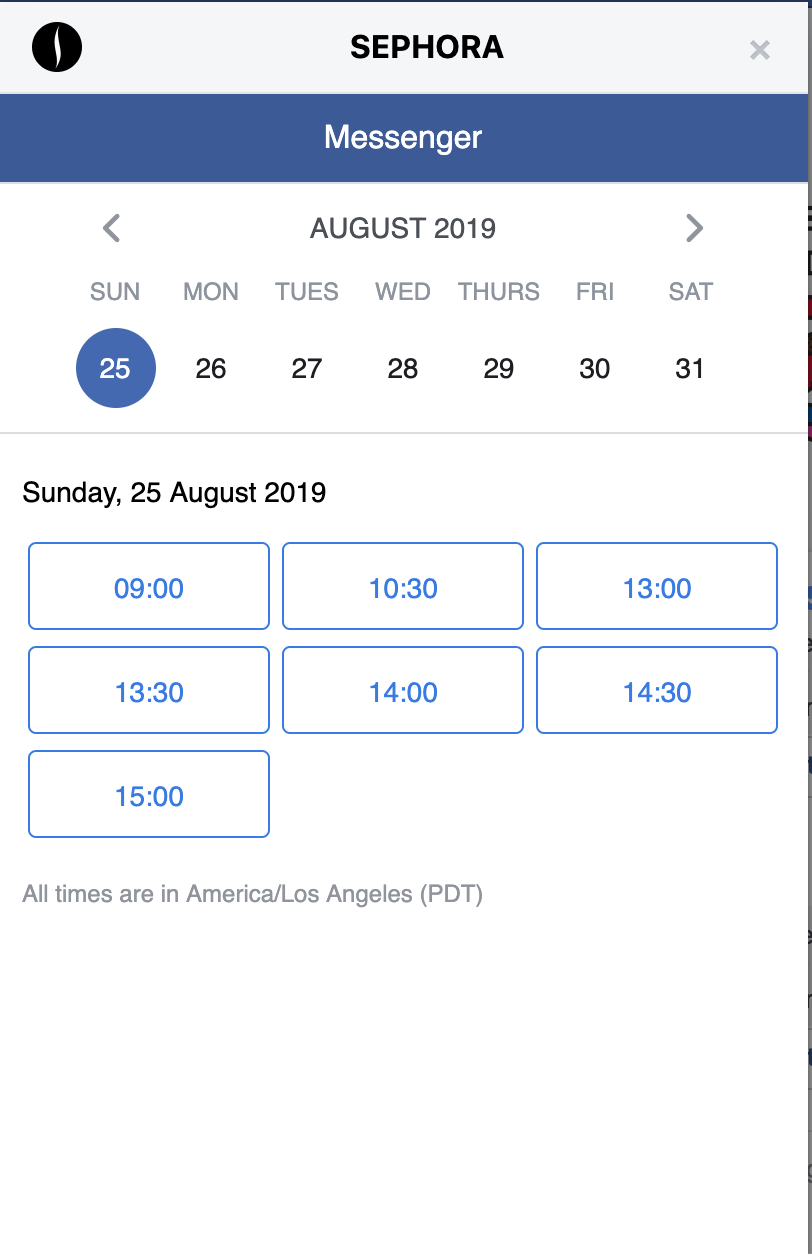Viewport: 812px width, 1254px height.
Task: Pick the 13:30 time slot
Action: click(x=149, y=691)
